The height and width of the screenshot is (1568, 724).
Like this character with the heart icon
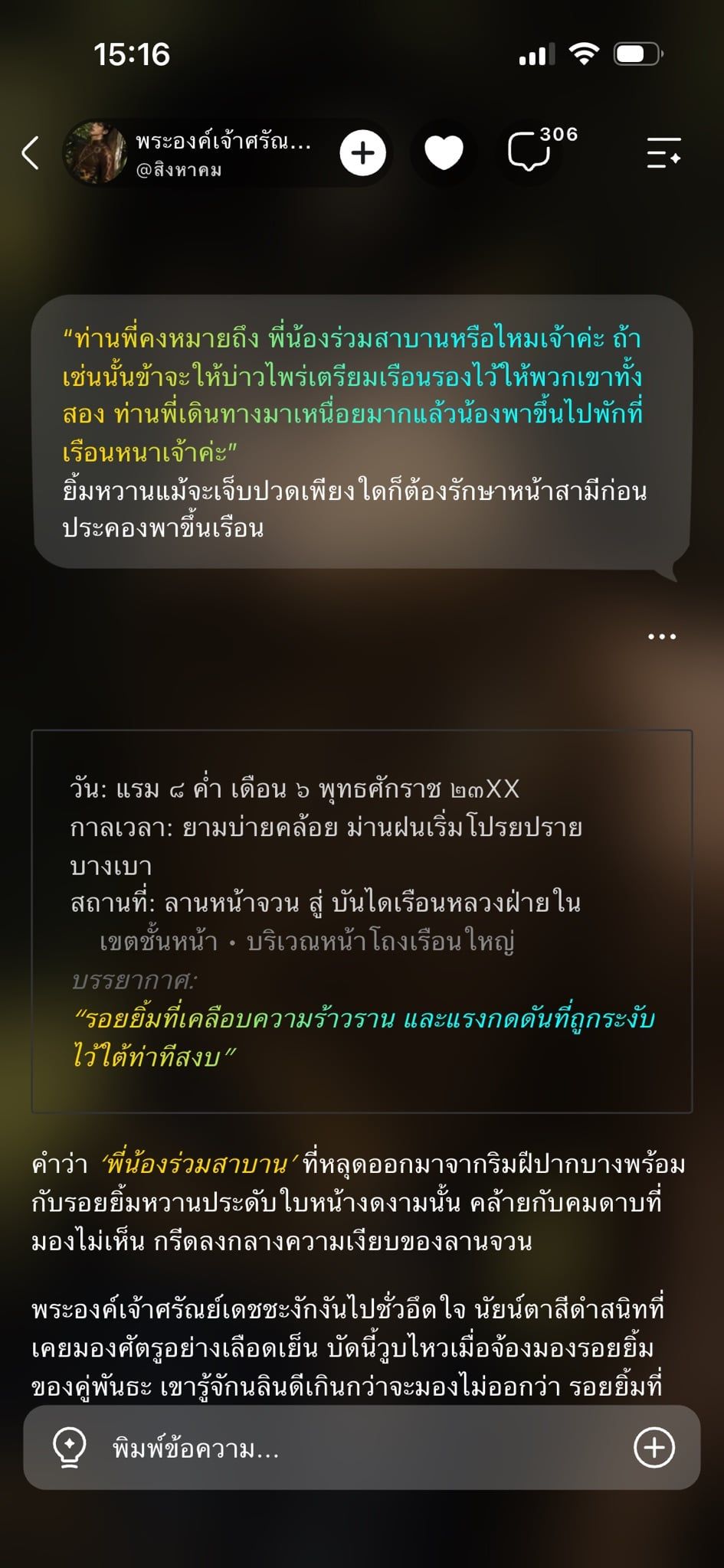444,153
